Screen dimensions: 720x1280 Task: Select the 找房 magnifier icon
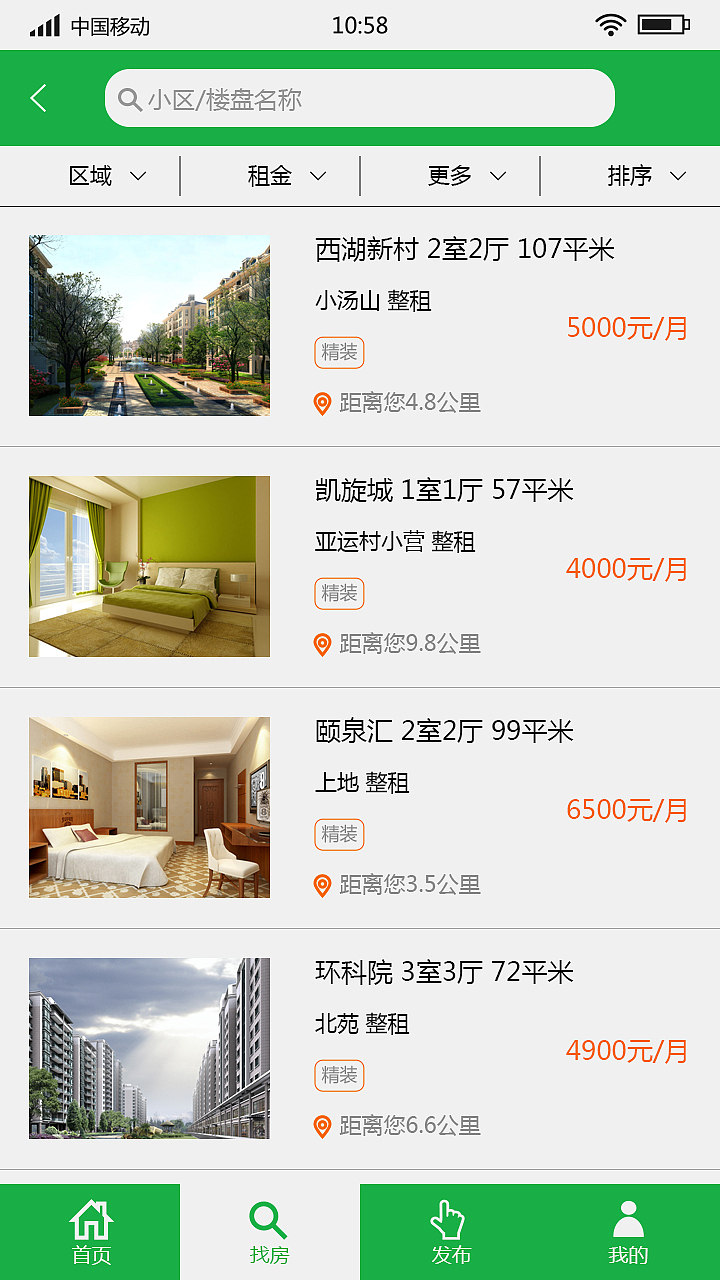pyautogui.click(x=268, y=1218)
